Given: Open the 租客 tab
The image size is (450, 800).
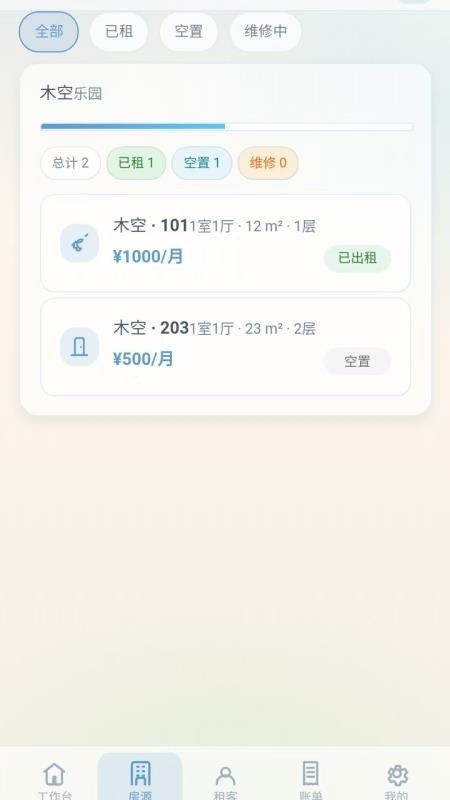Looking at the screenshot, I should click(225, 780).
